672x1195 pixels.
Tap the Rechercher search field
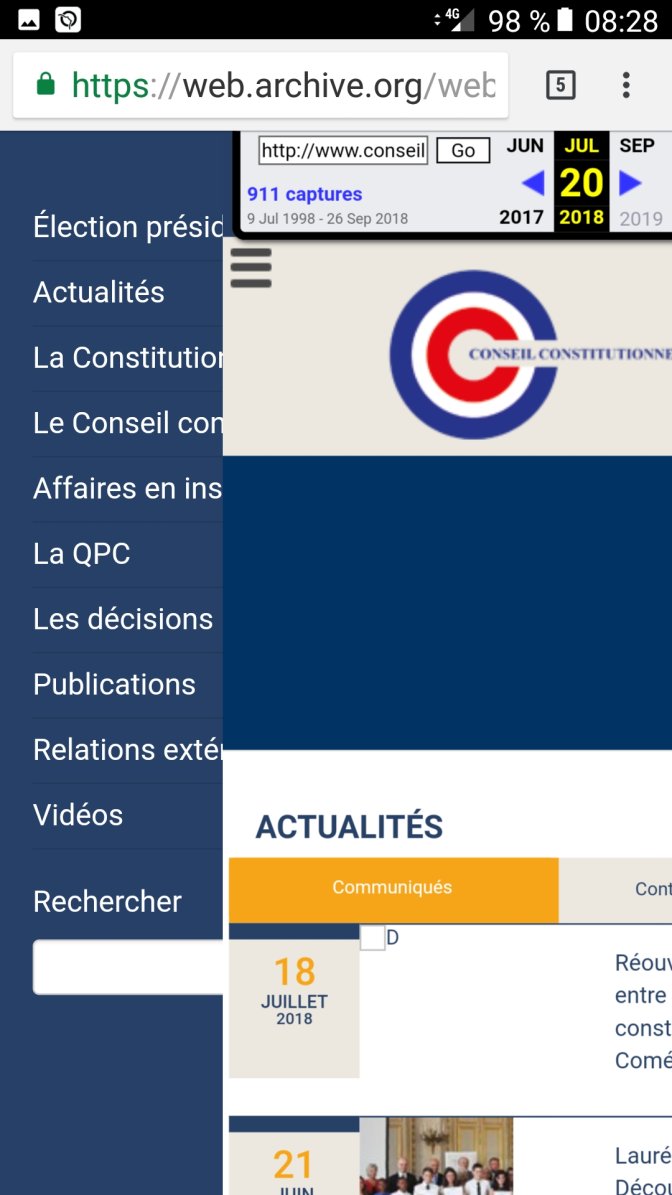pos(127,967)
